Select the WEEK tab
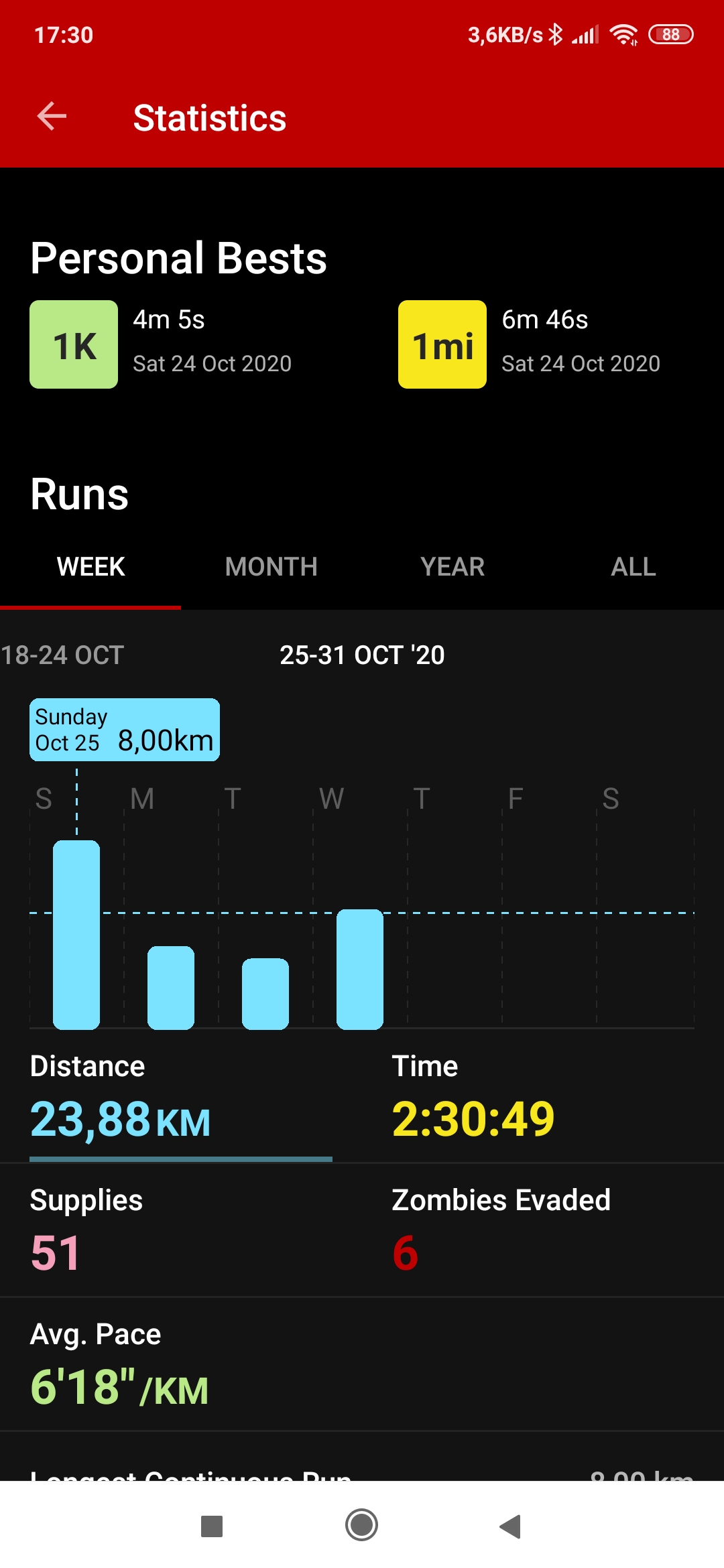 point(90,567)
